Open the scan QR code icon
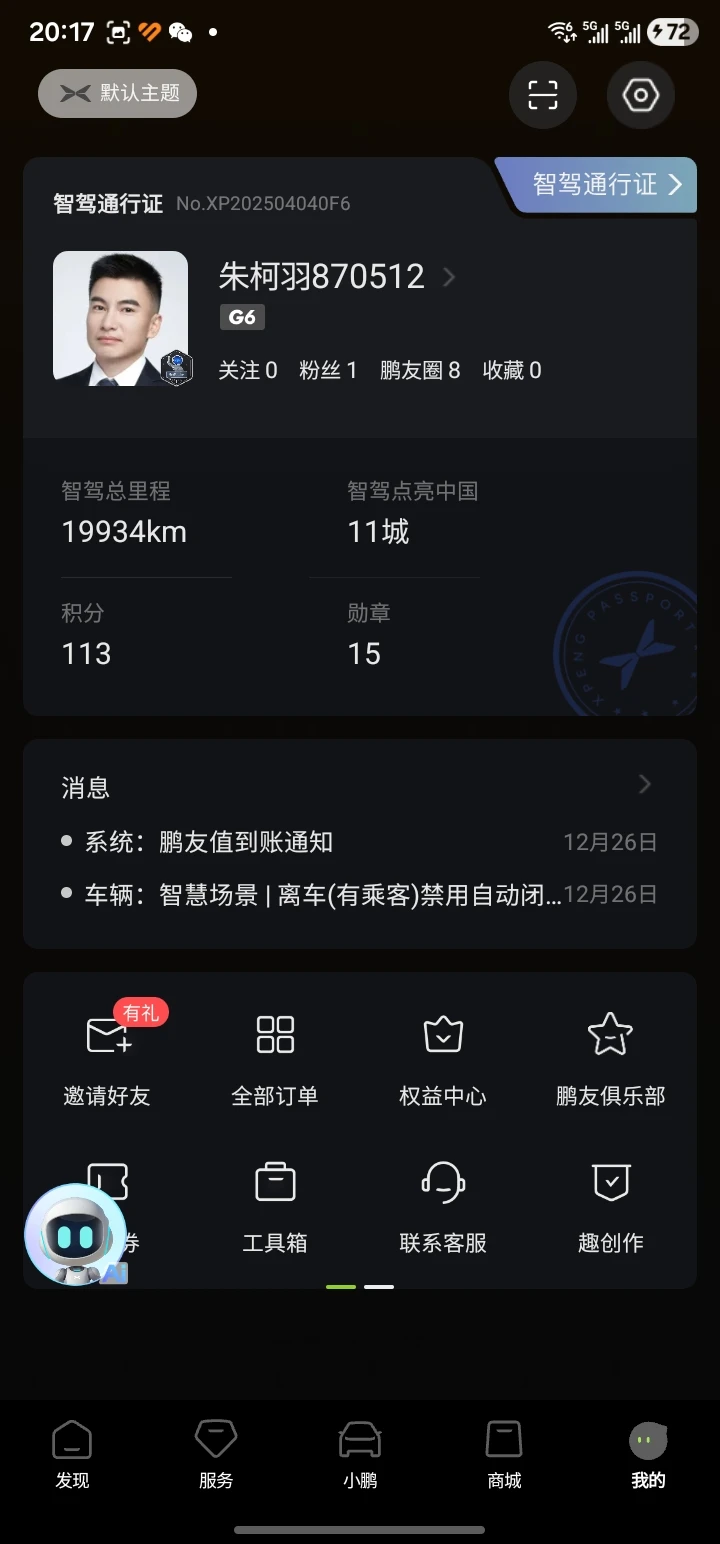Image resolution: width=720 pixels, height=1544 pixels. point(543,95)
